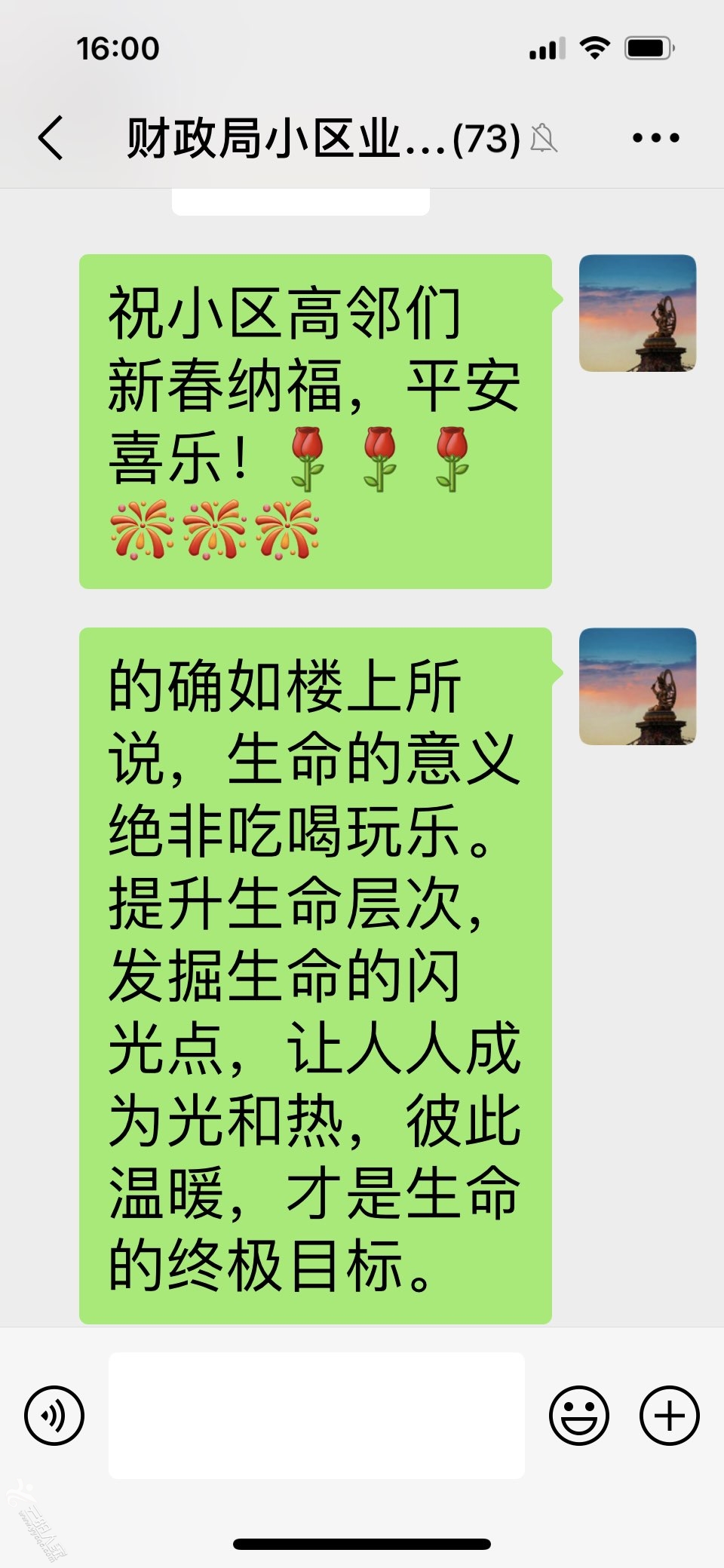Image resolution: width=724 pixels, height=1568 pixels.
Task: Tap the avatar beside the 生命的意义 message
Action: click(637, 686)
